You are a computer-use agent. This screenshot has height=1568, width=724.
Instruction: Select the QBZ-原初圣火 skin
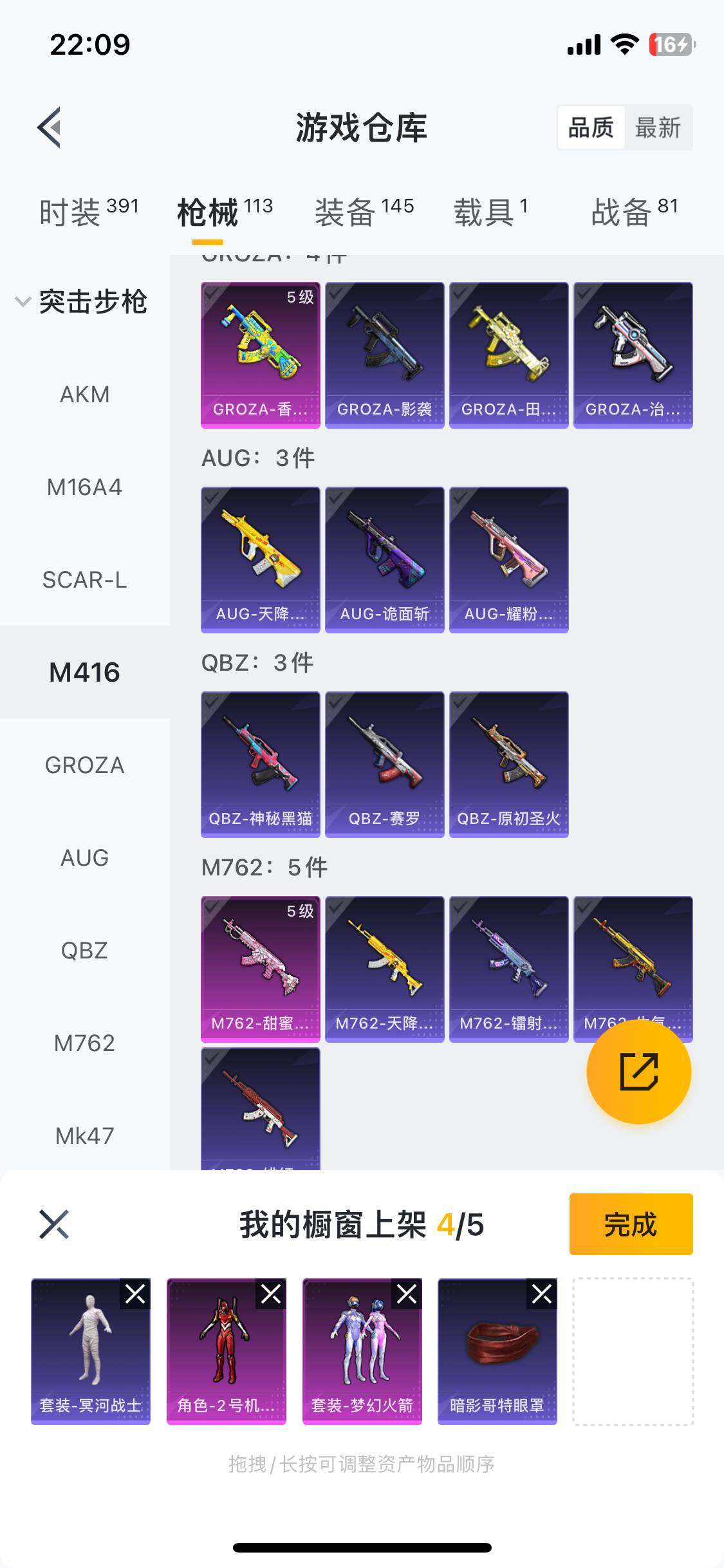click(509, 764)
